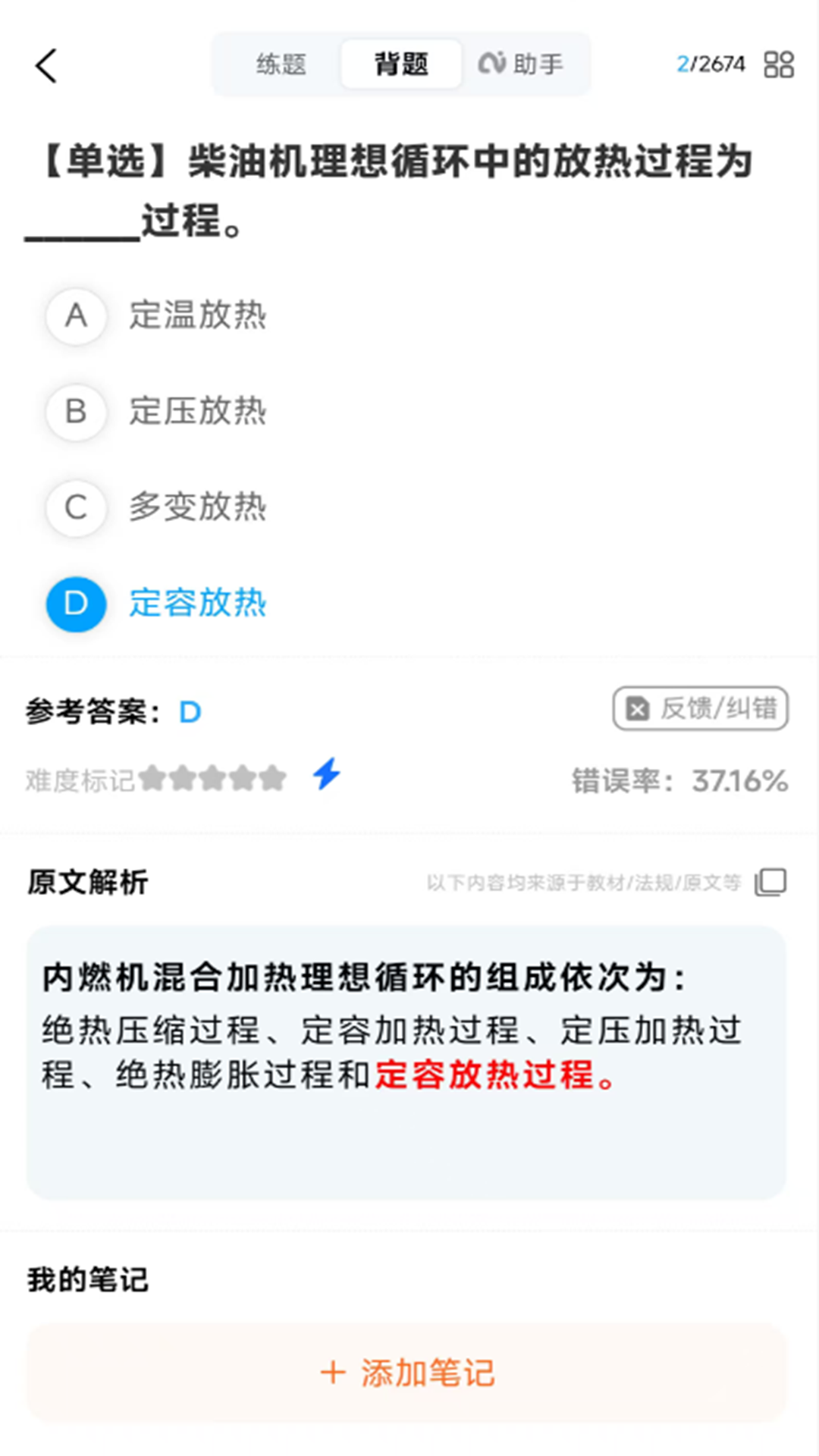Open the question grid navigator icon
The width and height of the screenshot is (819, 1456).
[x=776, y=64]
